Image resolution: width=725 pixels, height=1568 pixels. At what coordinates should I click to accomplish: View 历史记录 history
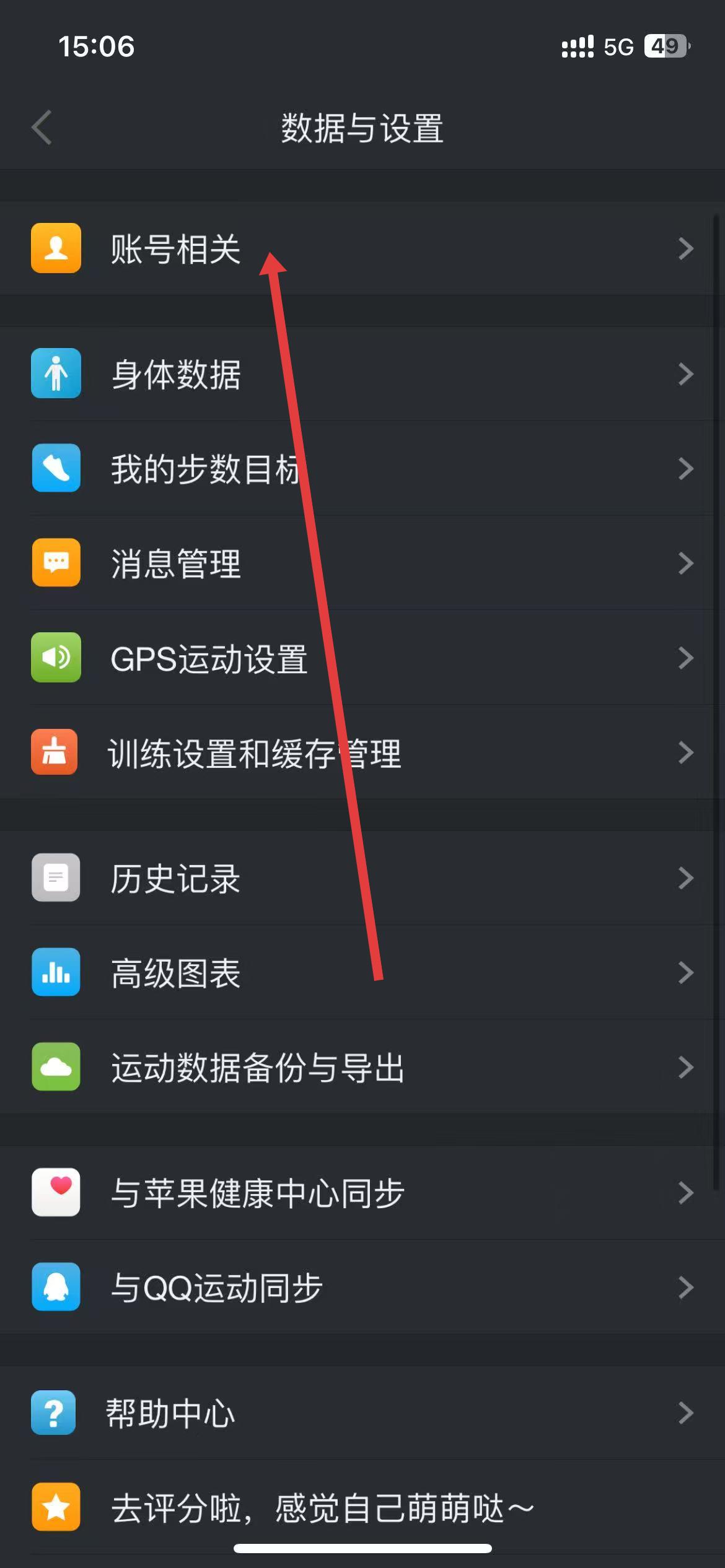[x=175, y=878]
